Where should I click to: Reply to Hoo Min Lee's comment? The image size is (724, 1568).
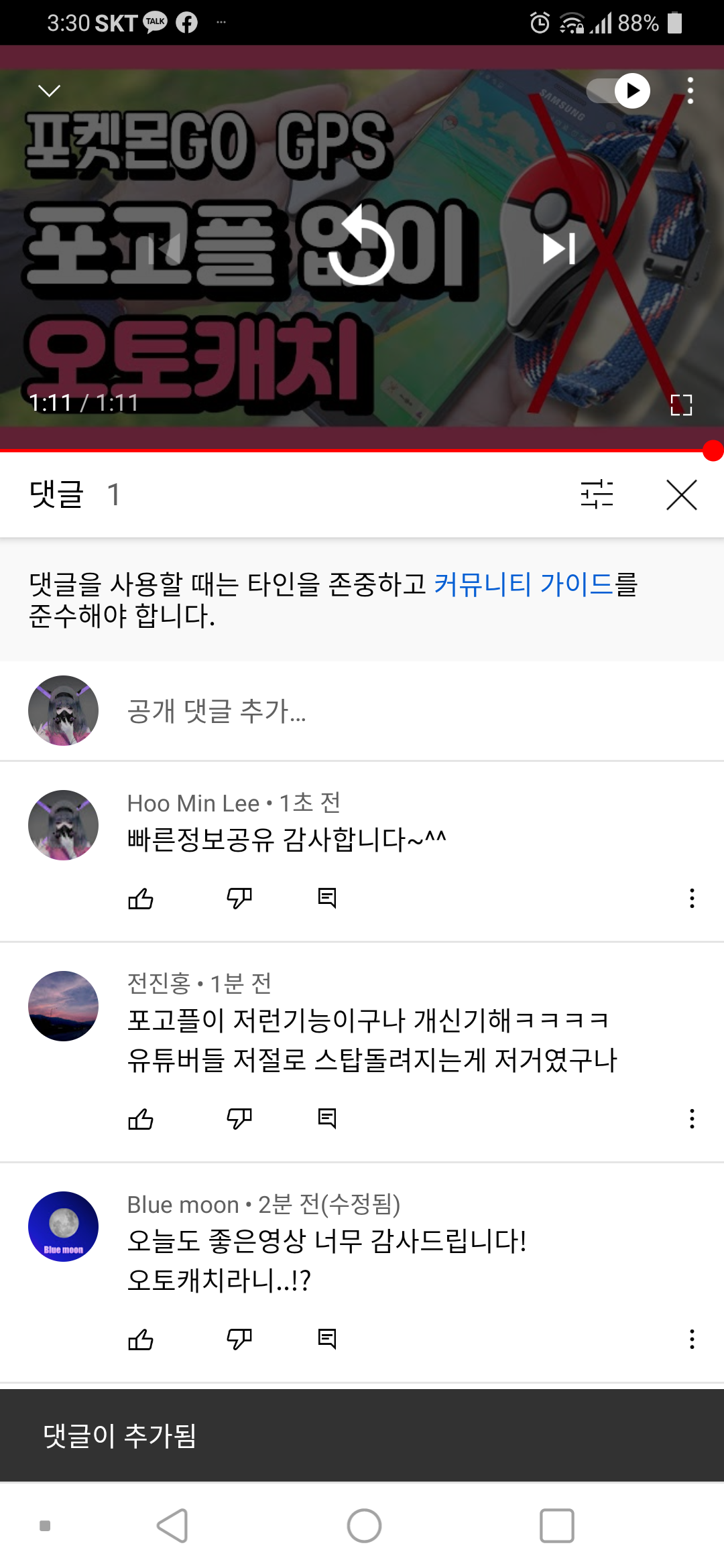[327, 898]
